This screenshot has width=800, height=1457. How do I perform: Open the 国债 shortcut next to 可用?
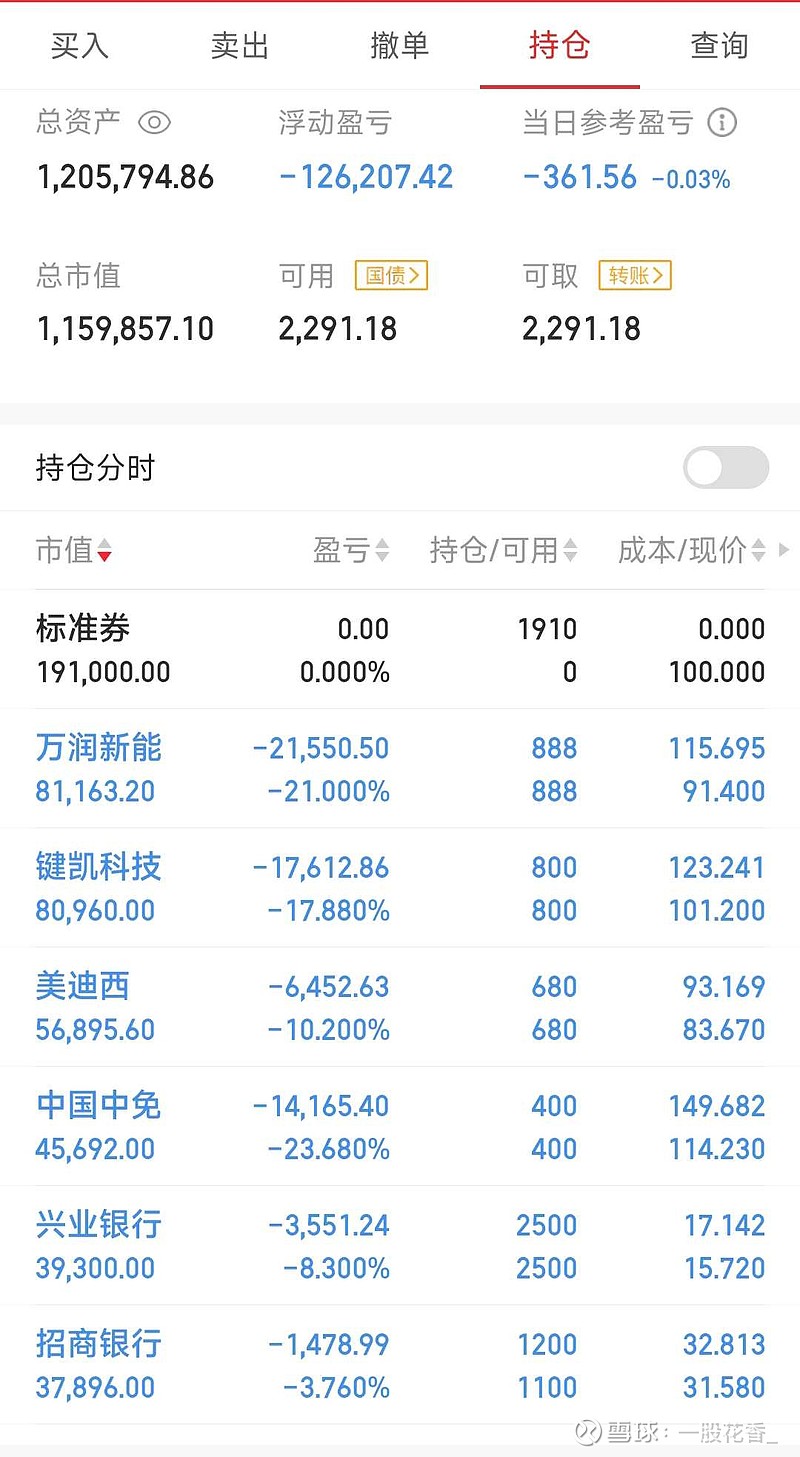click(391, 275)
